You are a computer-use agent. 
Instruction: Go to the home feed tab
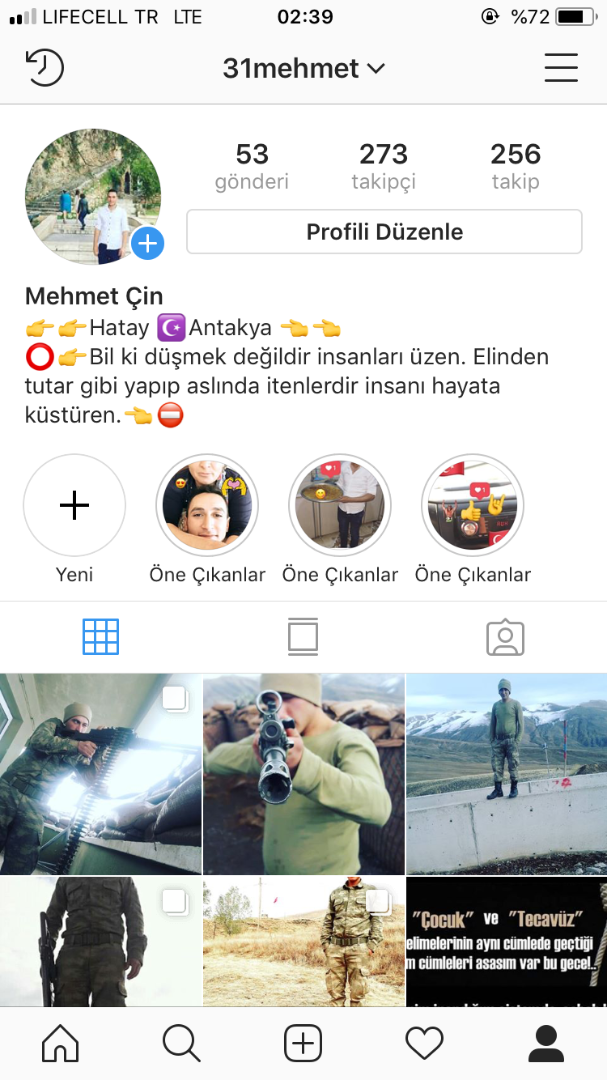click(x=60, y=1044)
